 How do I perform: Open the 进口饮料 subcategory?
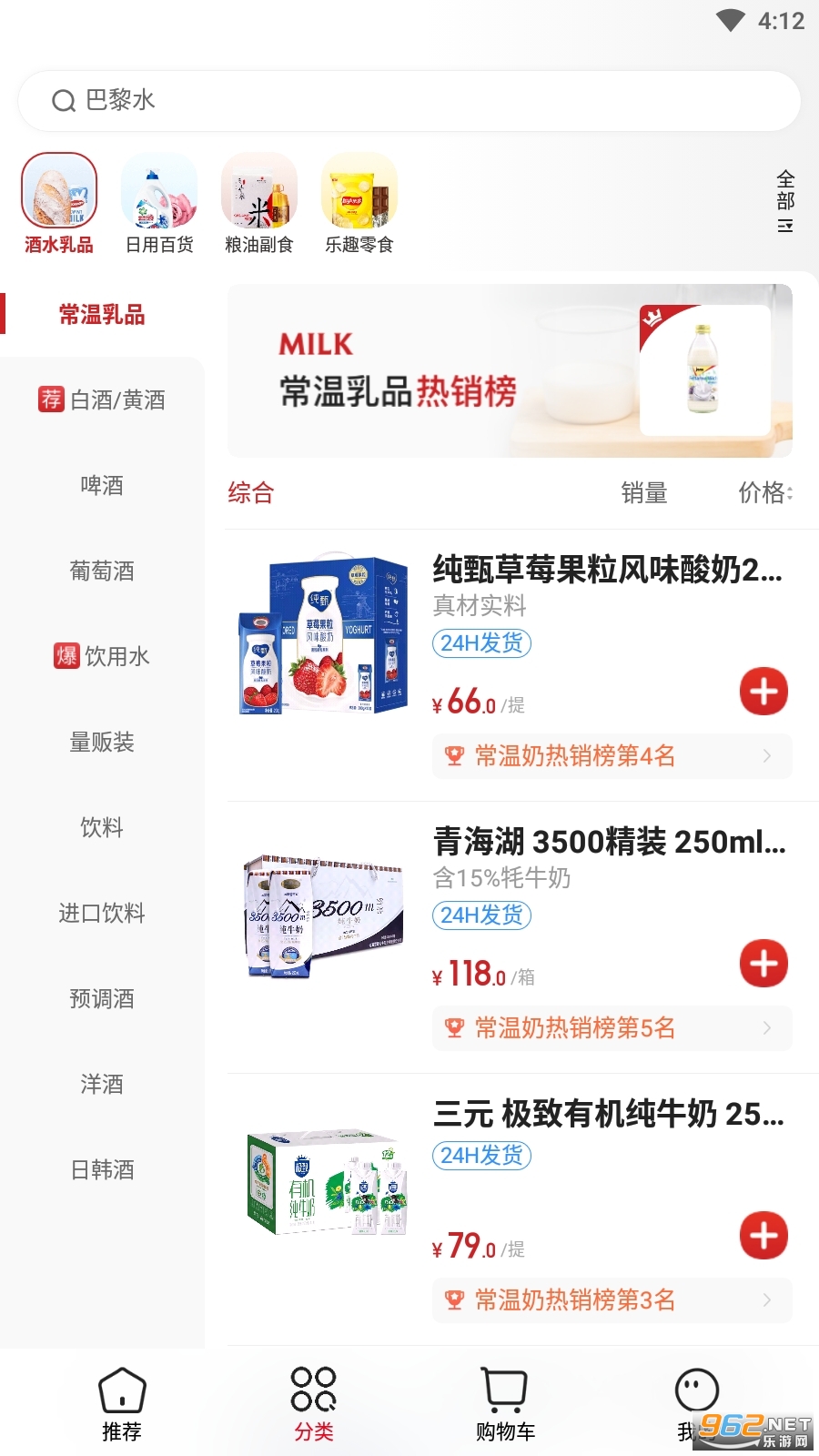point(102,913)
